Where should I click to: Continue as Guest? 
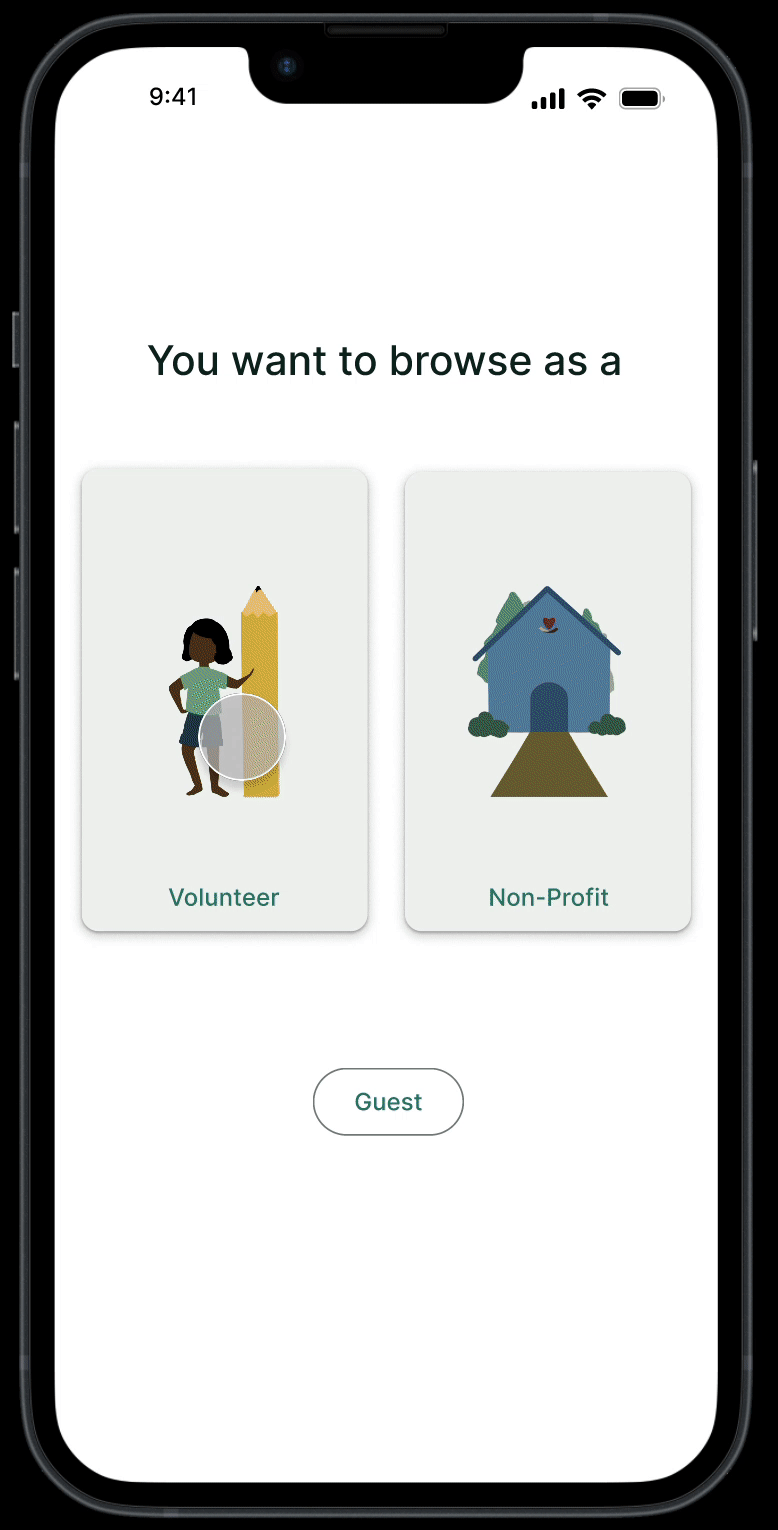pos(388,1102)
